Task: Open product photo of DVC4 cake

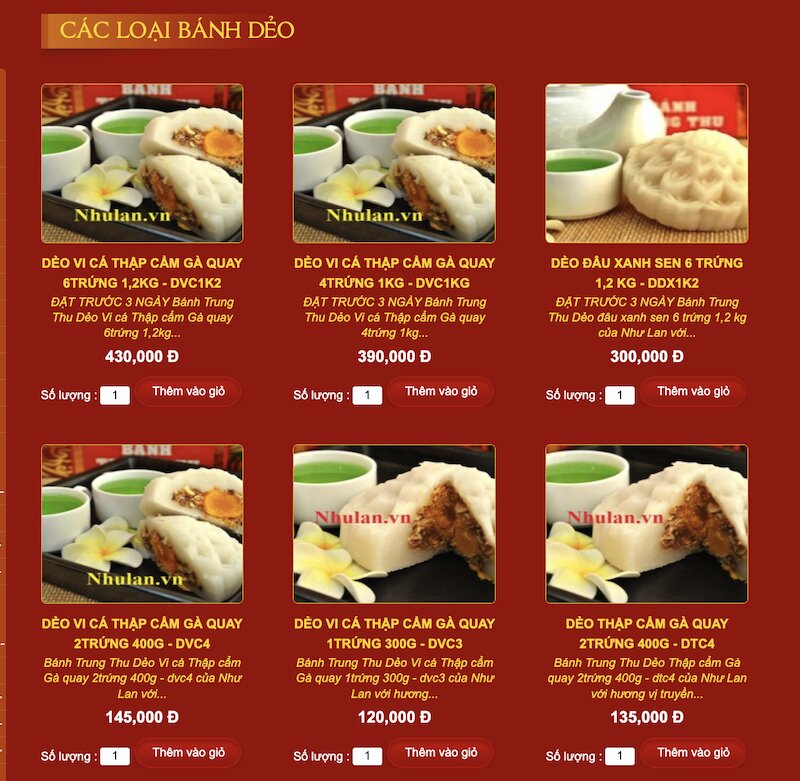Action: 142,524
